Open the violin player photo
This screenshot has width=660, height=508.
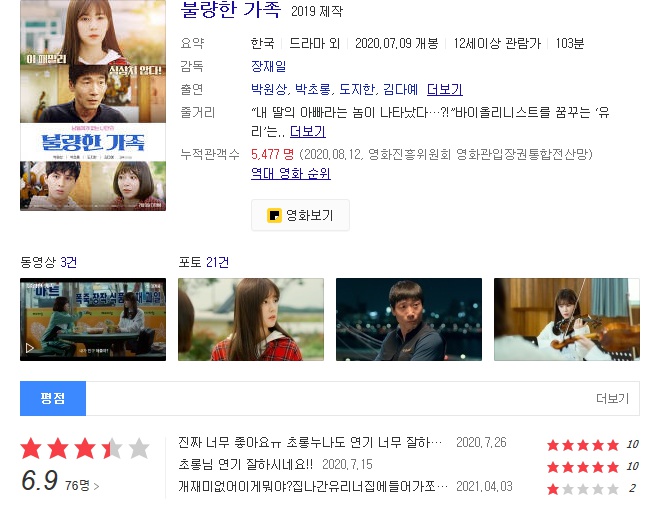click(x=566, y=319)
